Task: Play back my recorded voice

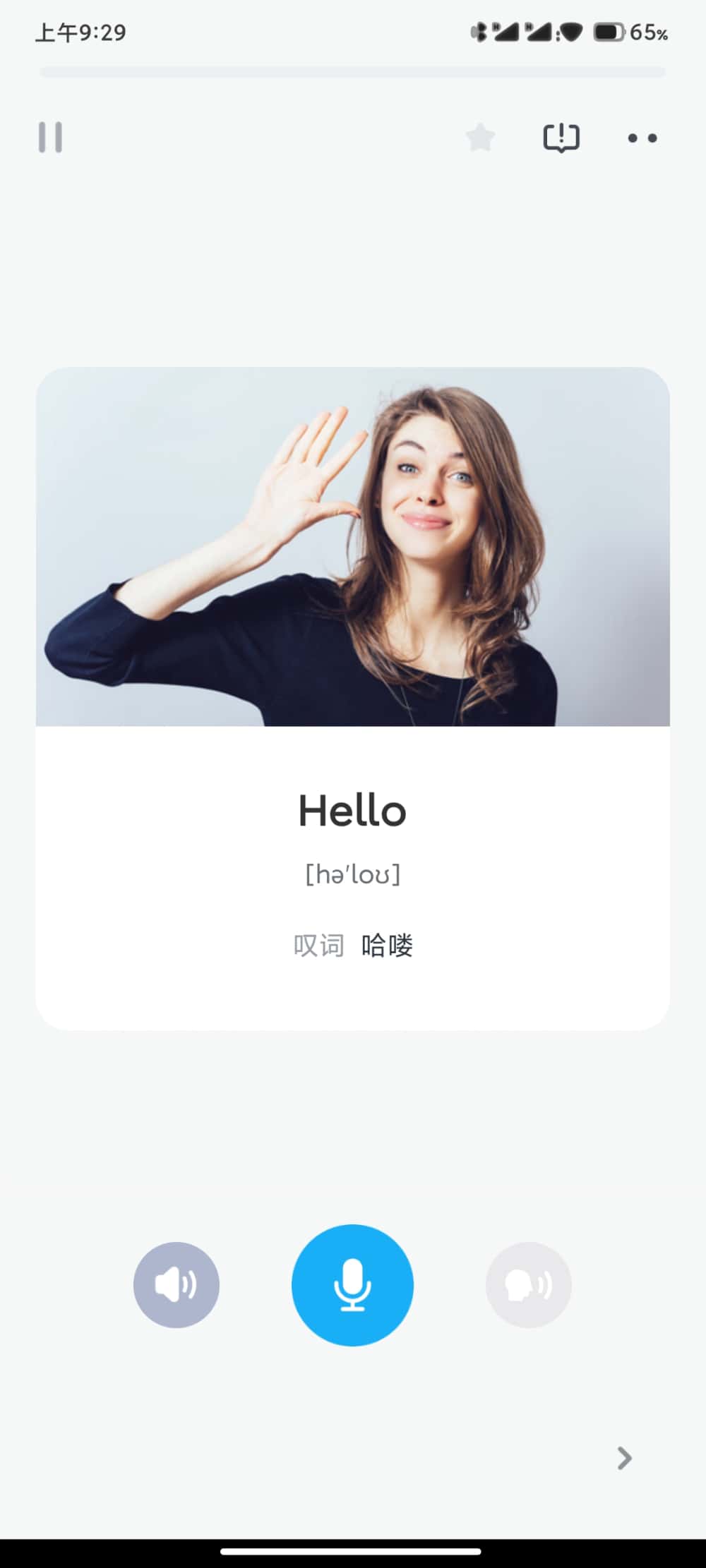Action: click(x=528, y=1284)
